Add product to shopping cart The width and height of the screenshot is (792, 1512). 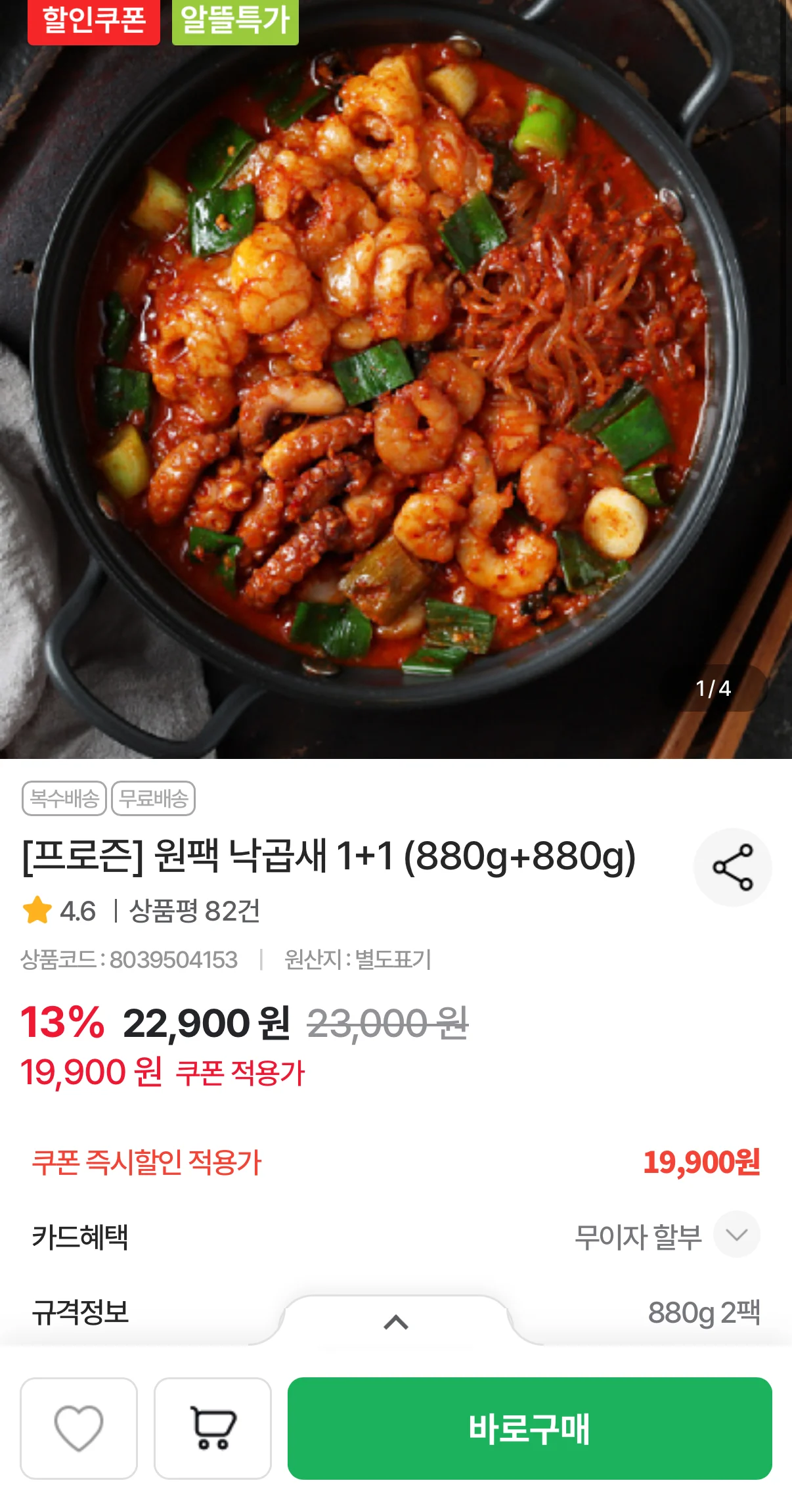coord(213,1428)
